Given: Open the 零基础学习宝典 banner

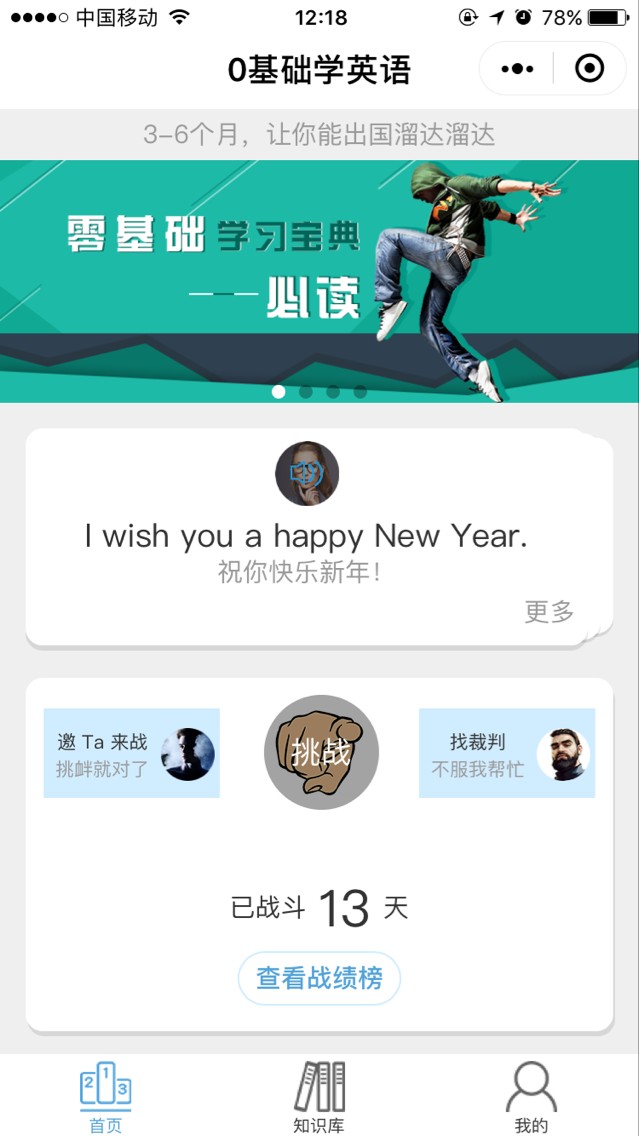Looking at the screenshot, I should pyautogui.click(x=320, y=281).
